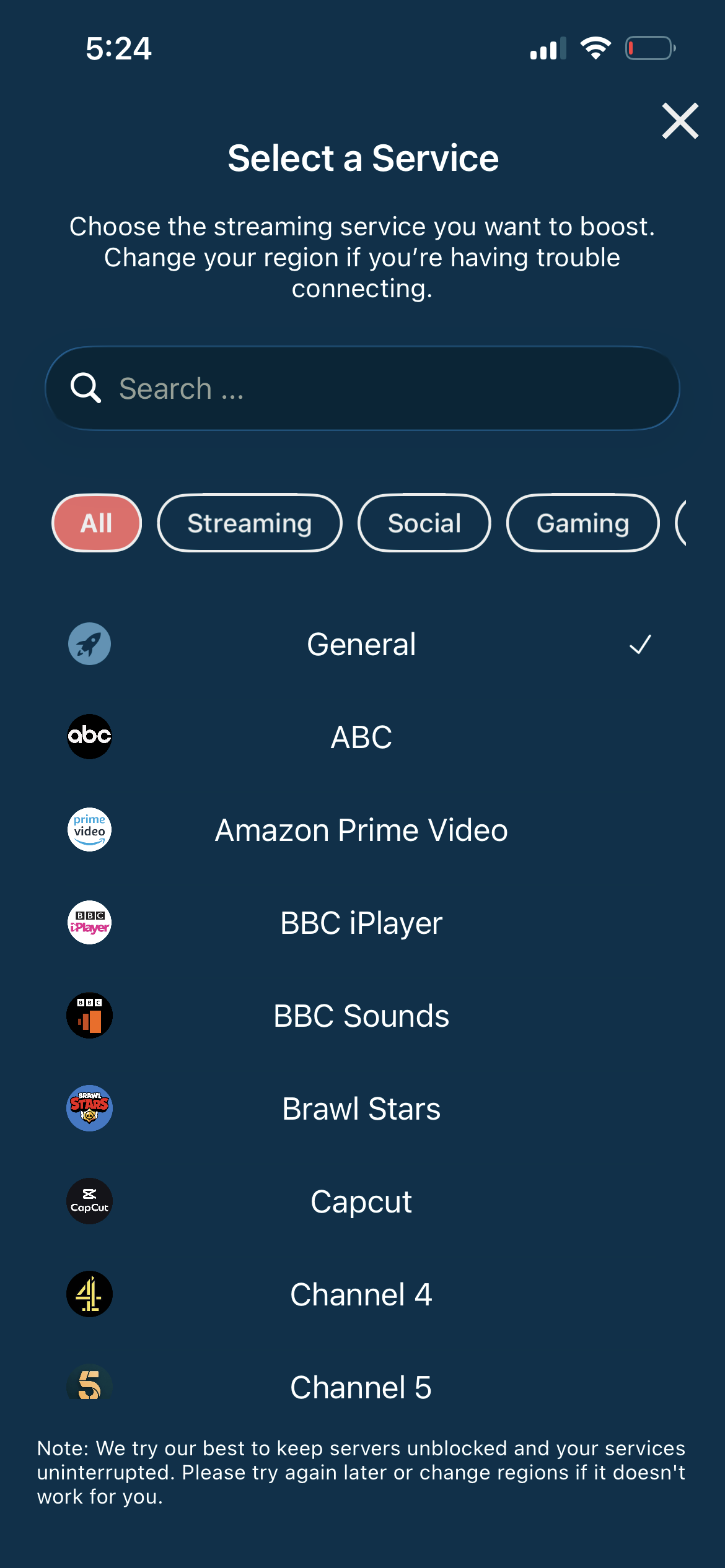
Task: Dismiss the Select a Service screen
Action: (x=680, y=121)
